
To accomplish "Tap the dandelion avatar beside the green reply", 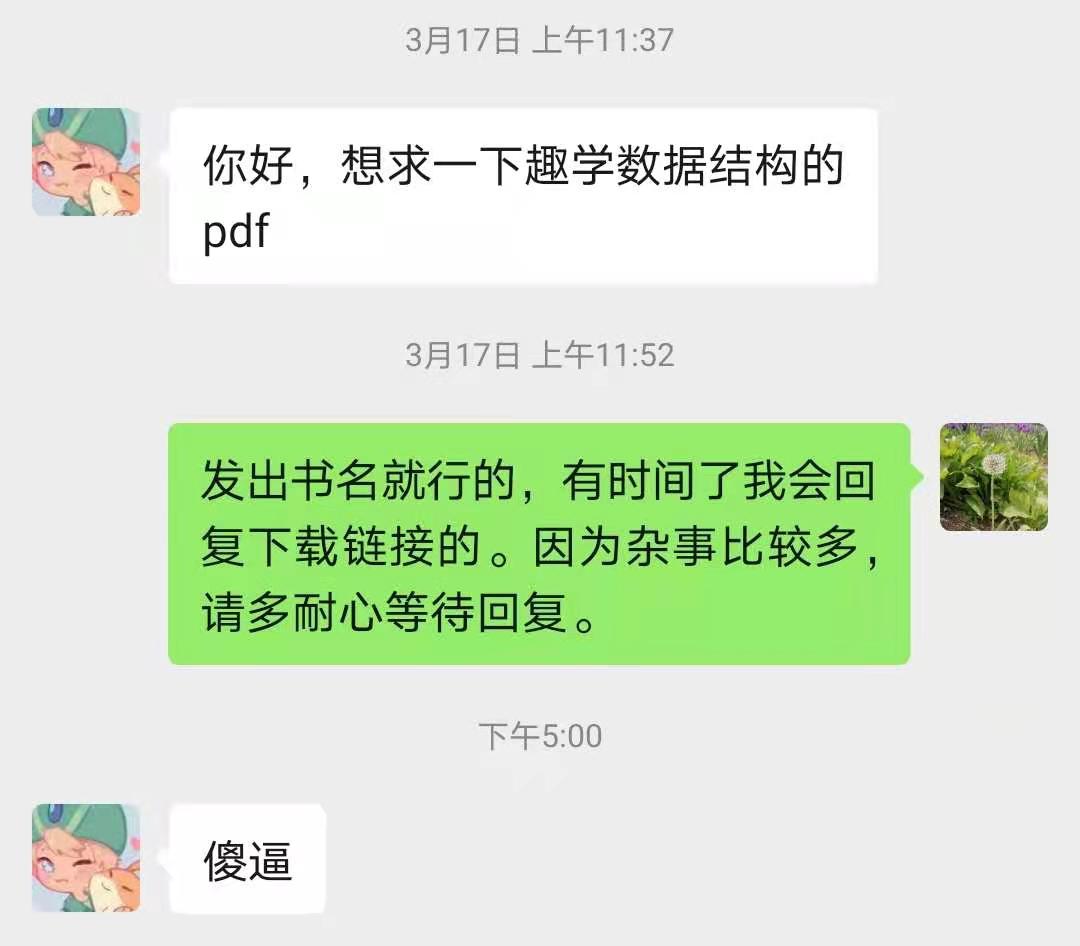I will [993, 477].
